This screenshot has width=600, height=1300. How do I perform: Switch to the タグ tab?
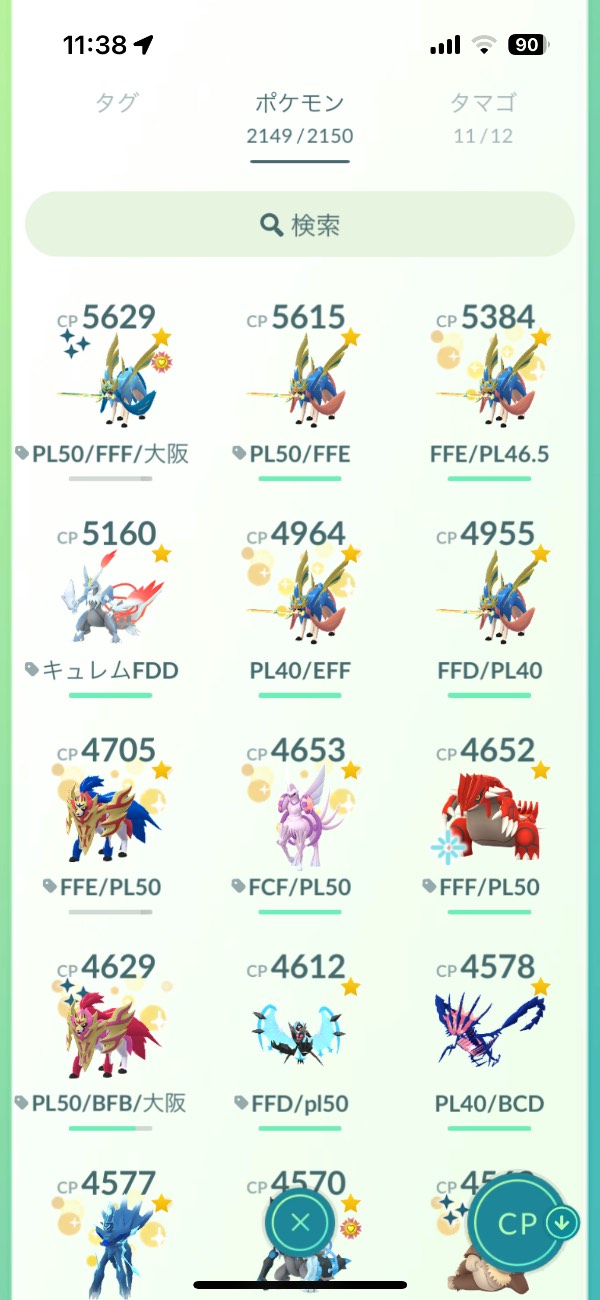point(116,103)
